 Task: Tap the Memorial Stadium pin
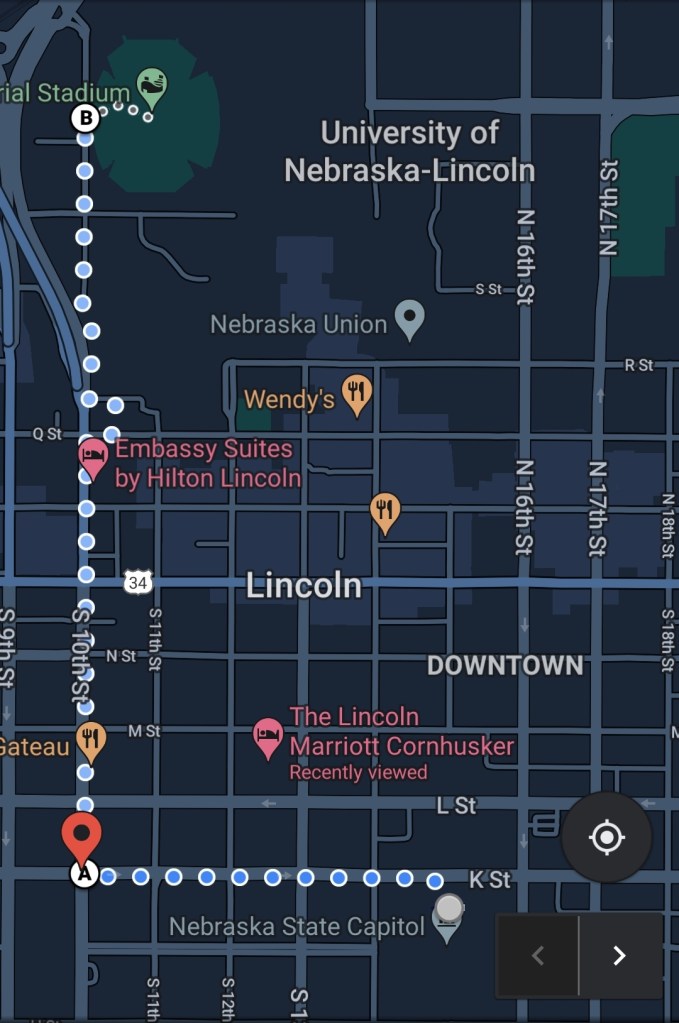tap(152, 87)
